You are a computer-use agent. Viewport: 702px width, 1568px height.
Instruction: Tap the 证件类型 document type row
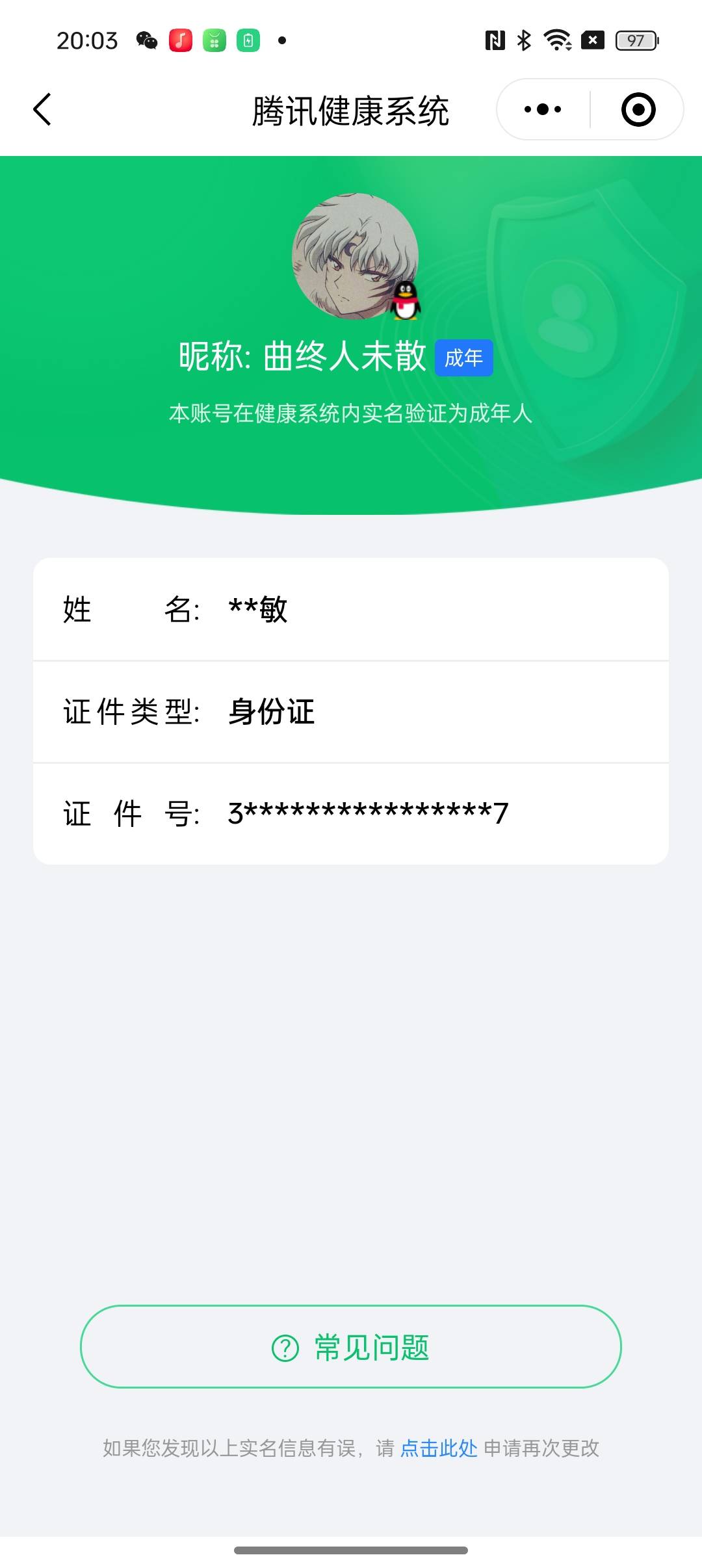click(x=351, y=712)
